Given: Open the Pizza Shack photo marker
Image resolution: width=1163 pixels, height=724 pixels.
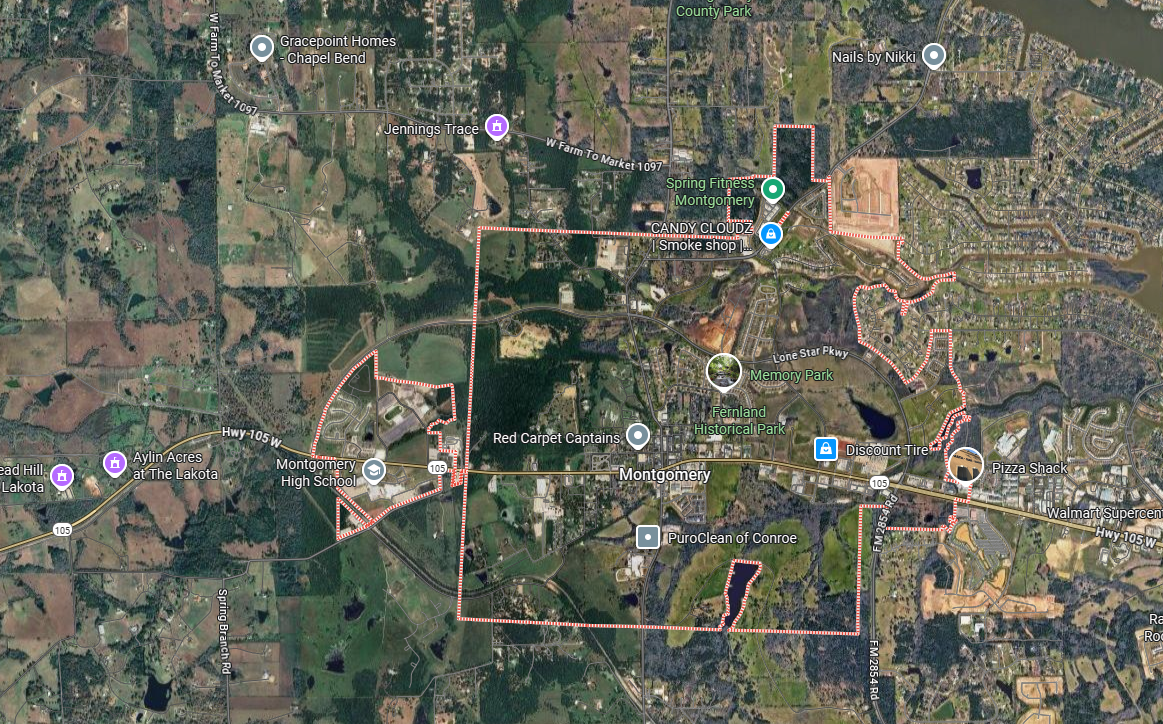Looking at the screenshot, I should point(965,465).
